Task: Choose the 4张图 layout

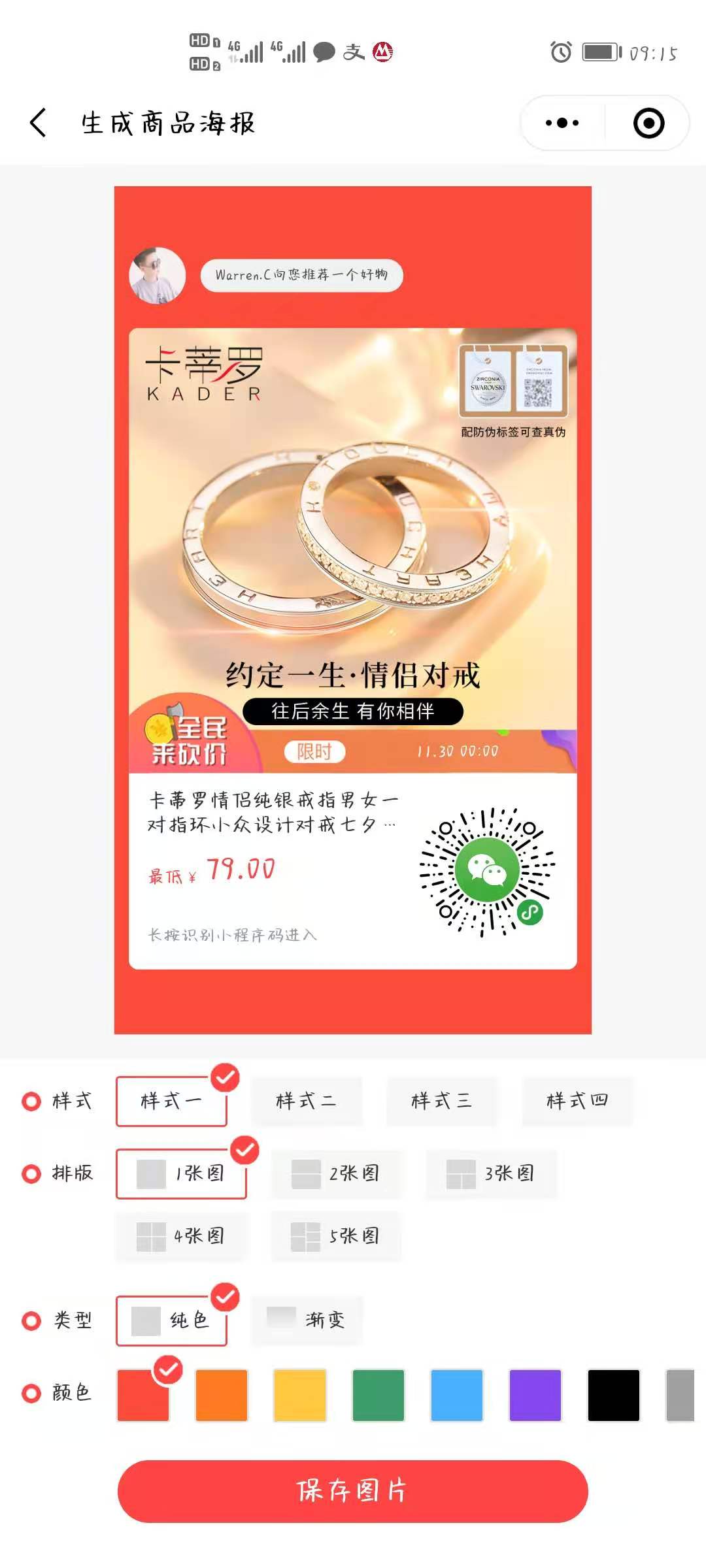Action: [x=181, y=1236]
